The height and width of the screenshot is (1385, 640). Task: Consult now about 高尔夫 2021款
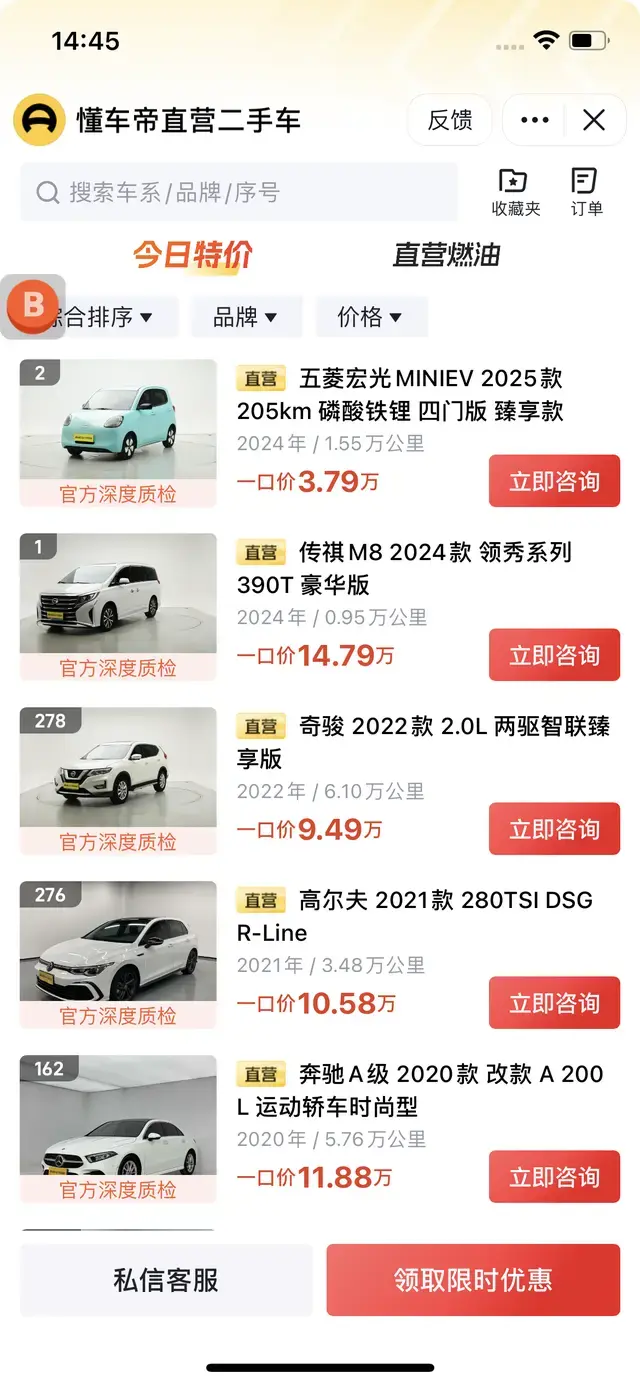point(554,1004)
